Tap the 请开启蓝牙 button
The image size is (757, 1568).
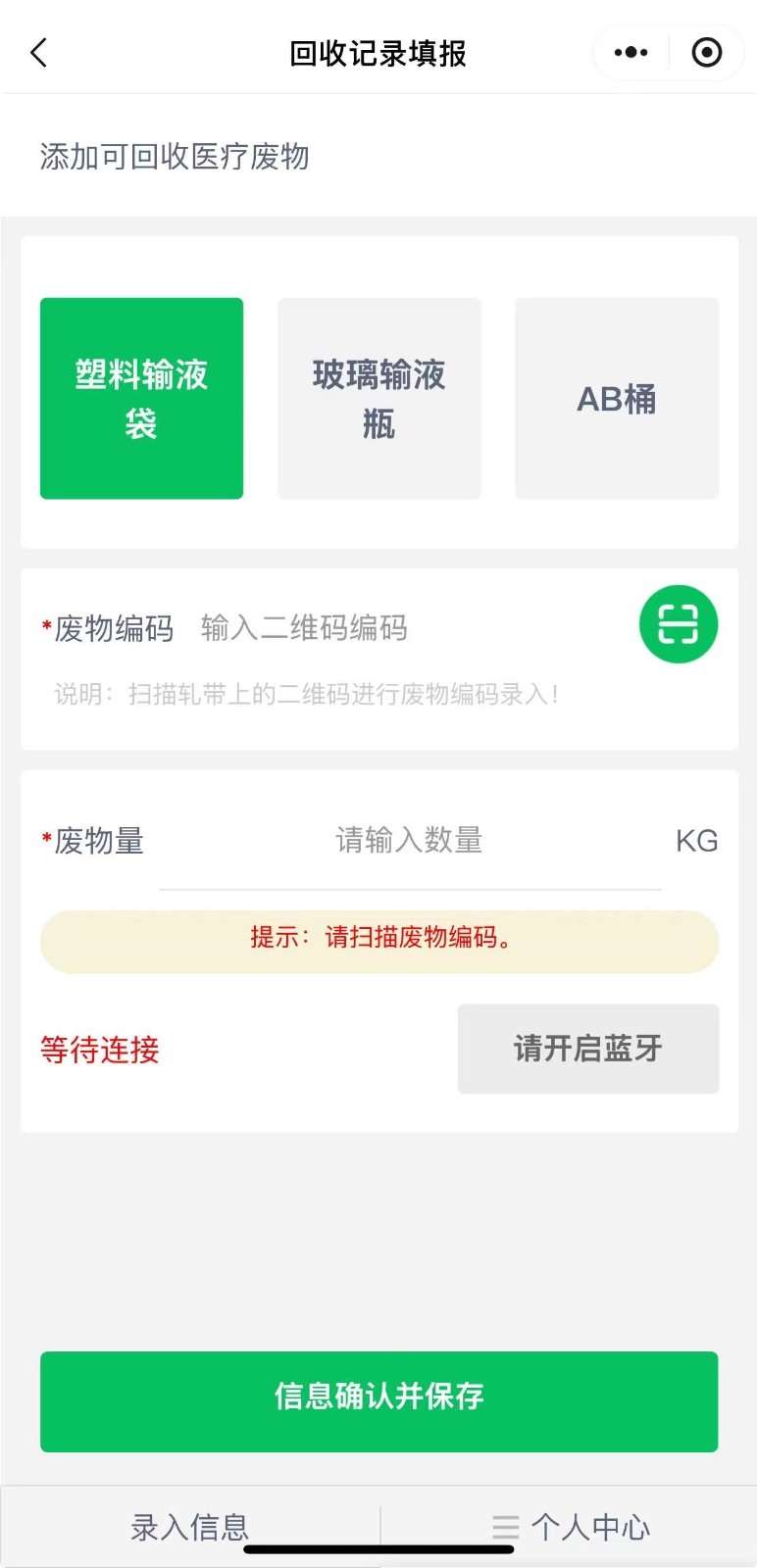click(587, 1049)
